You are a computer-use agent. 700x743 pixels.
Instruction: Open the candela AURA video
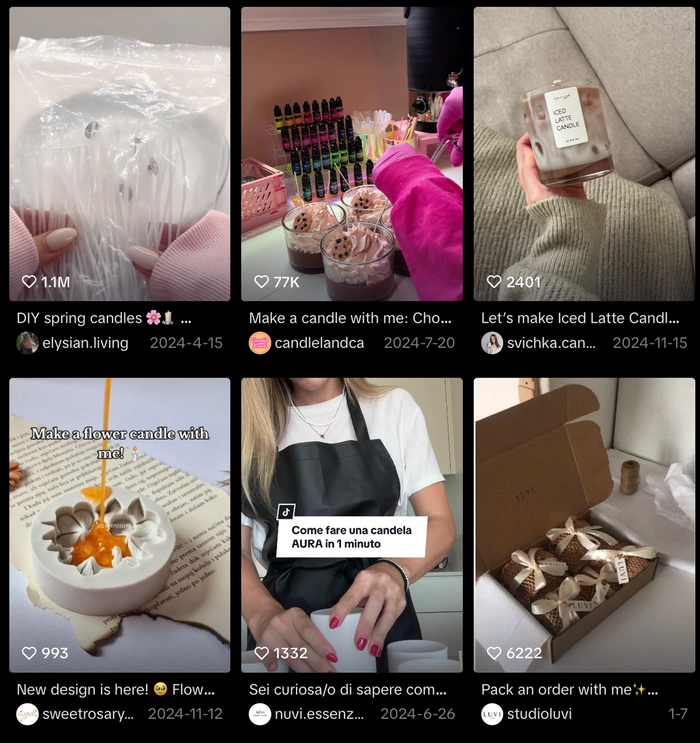(351, 524)
